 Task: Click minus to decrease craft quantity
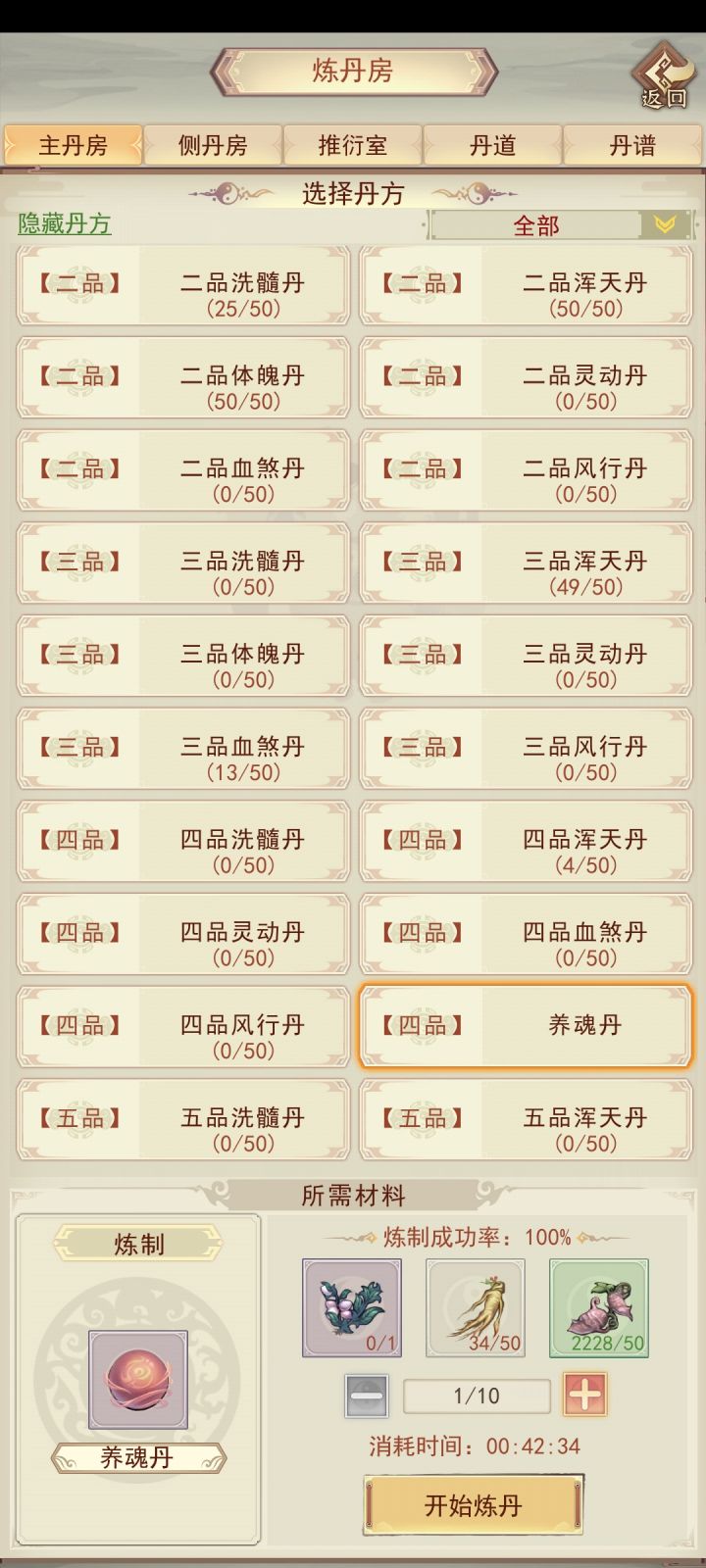[366, 1396]
